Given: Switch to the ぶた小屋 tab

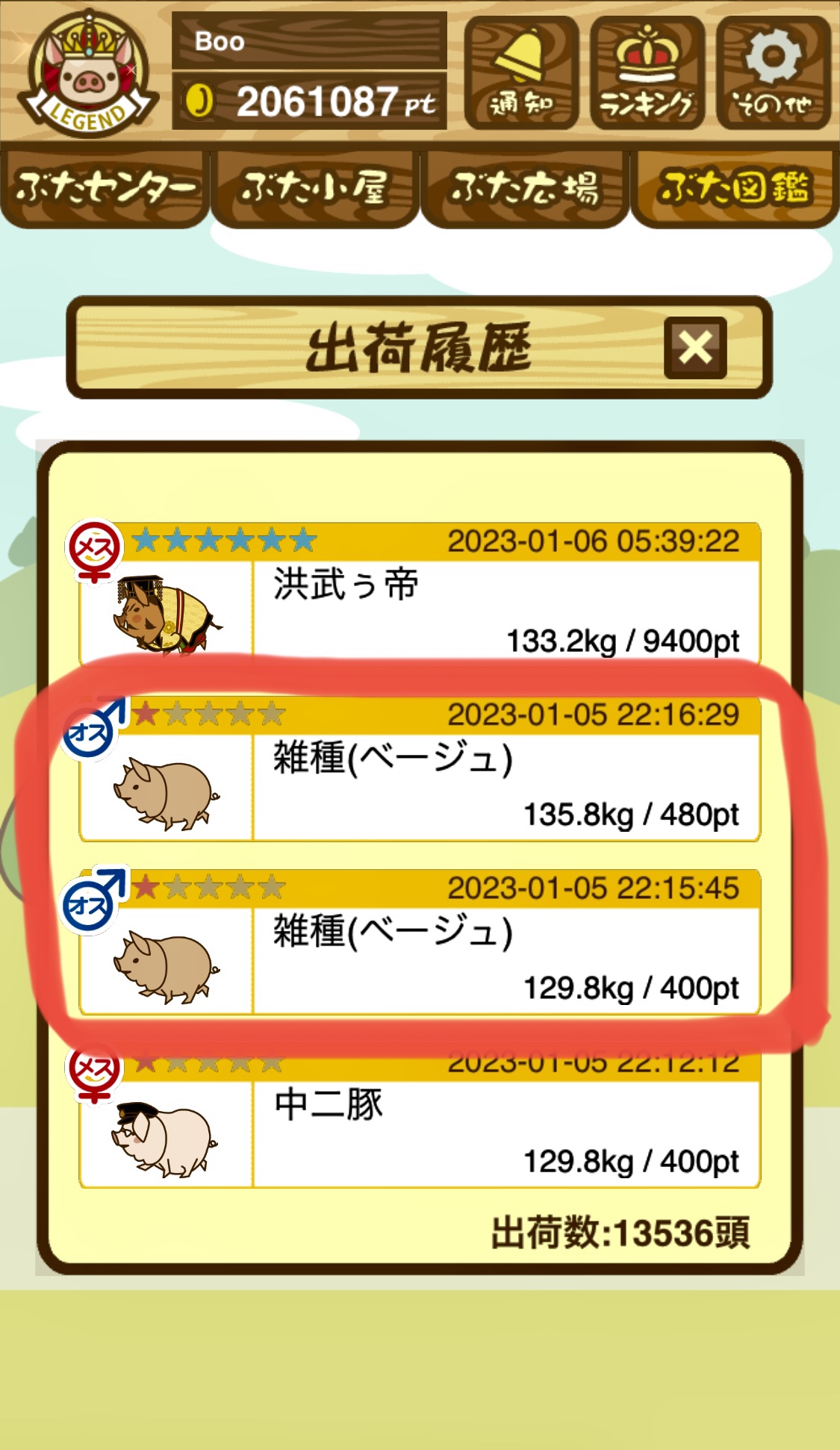Looking at the screenshot, I should (x=314, y=187).
